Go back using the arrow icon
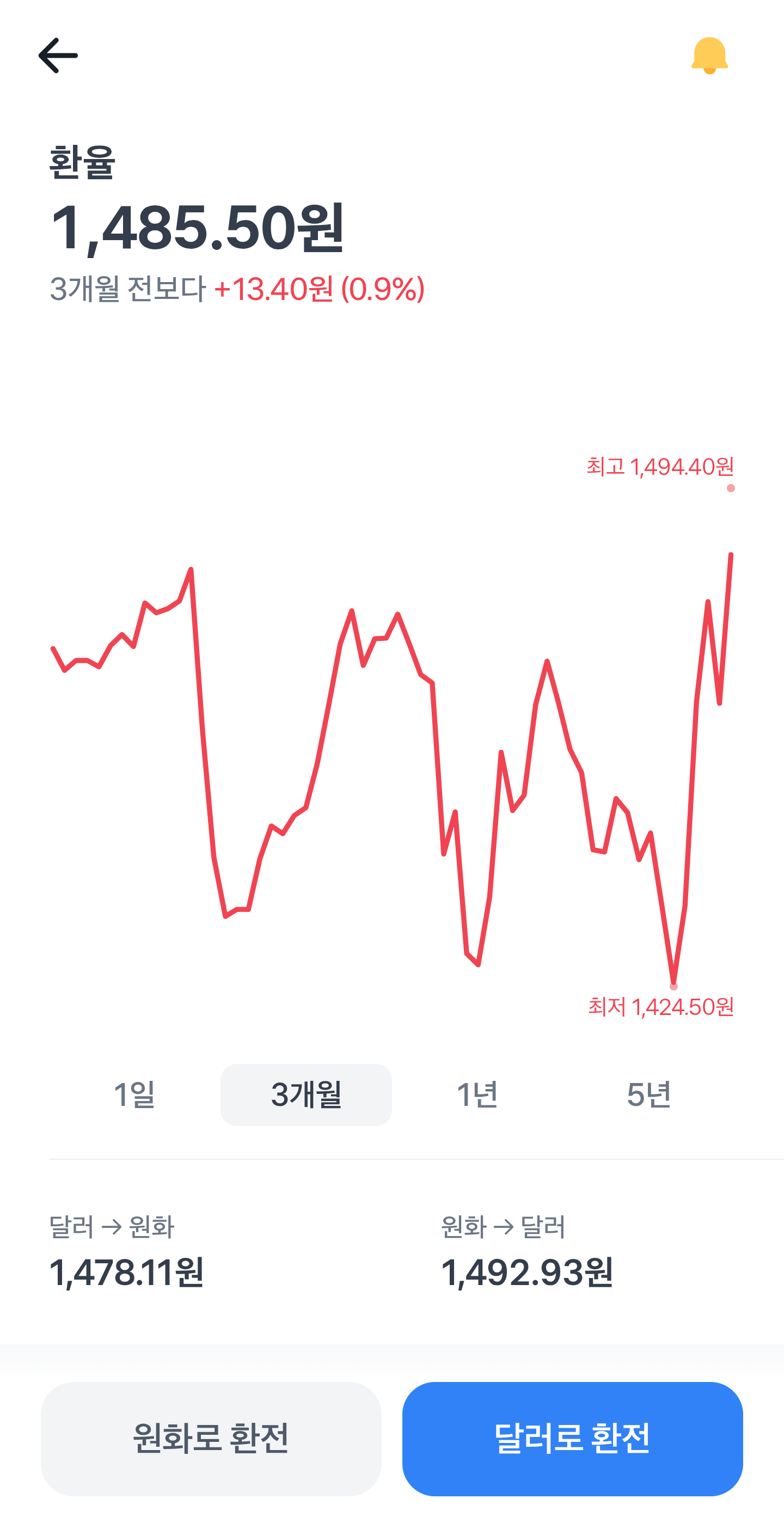 click(58, 56)
